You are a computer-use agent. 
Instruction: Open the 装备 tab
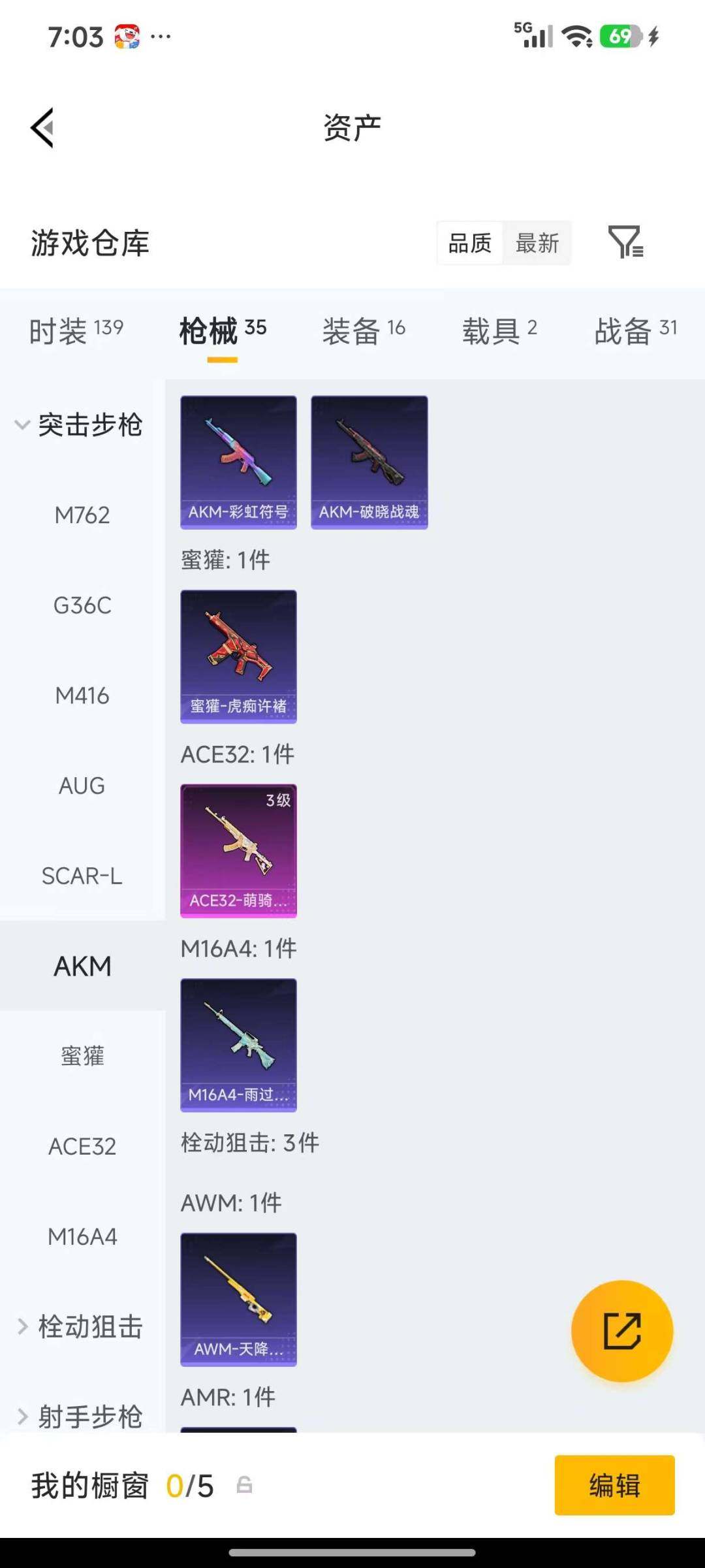pyautogui.click(x=362, y=331)
